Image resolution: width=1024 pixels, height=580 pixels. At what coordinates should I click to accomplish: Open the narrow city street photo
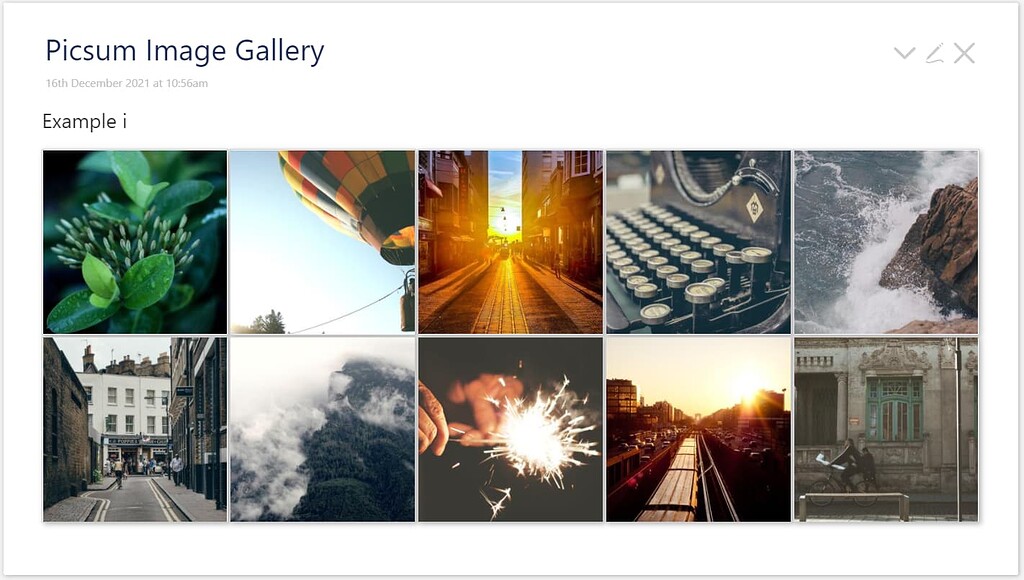click(135, 429)
